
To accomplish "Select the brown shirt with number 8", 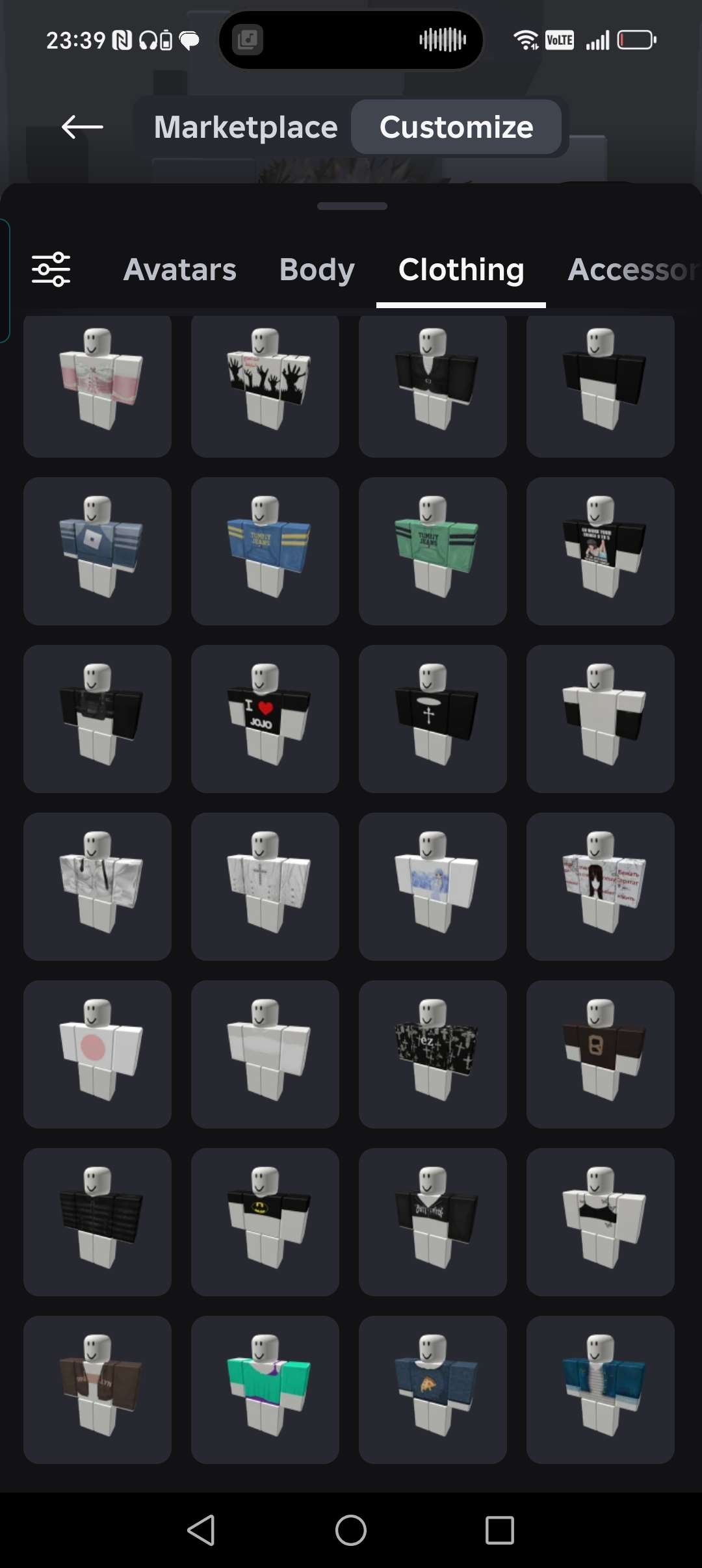I will [601, 1054].
